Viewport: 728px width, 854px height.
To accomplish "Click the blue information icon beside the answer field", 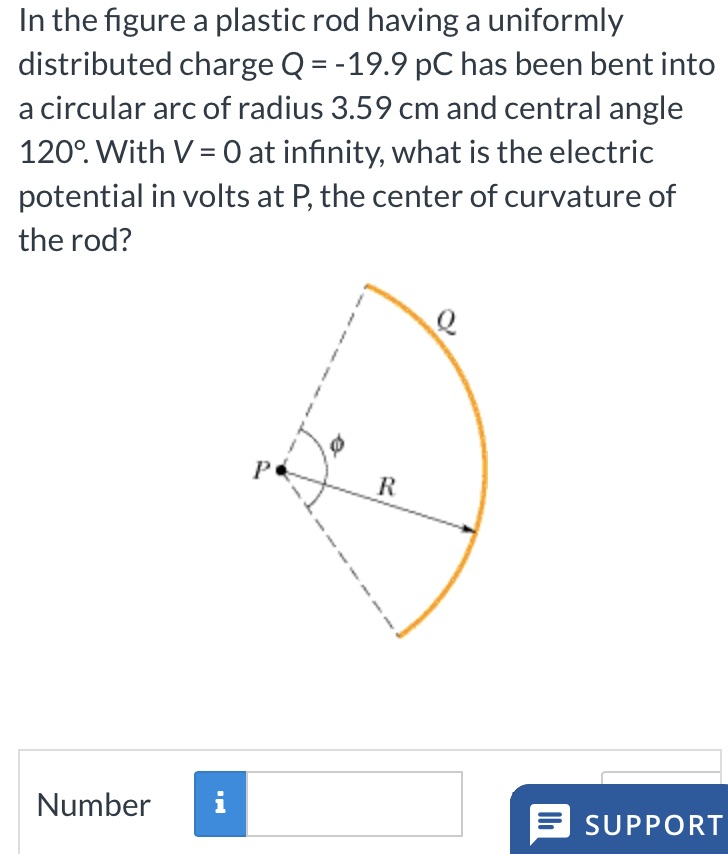I will [x=220, y=804].
